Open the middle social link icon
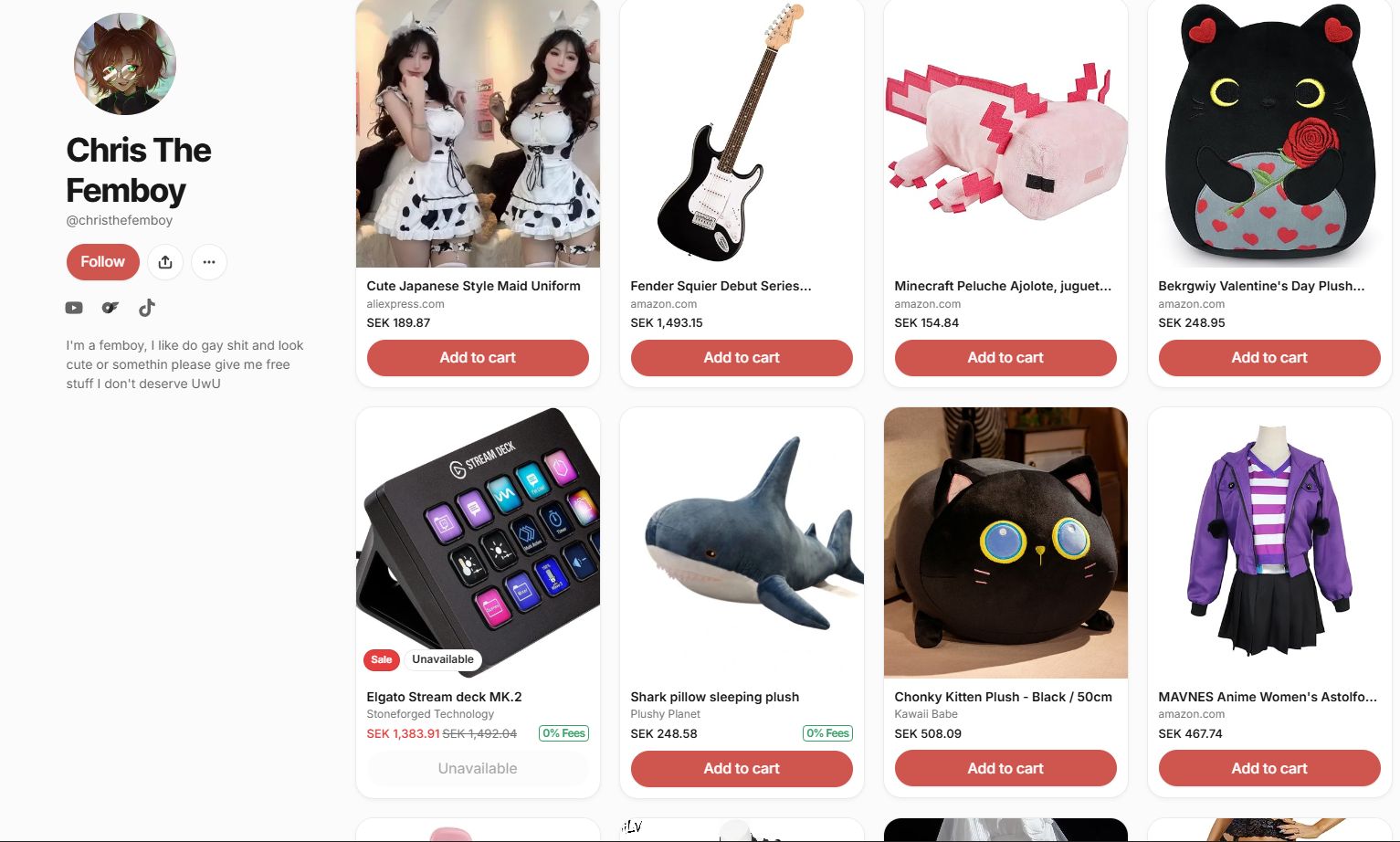 point(111,308)
